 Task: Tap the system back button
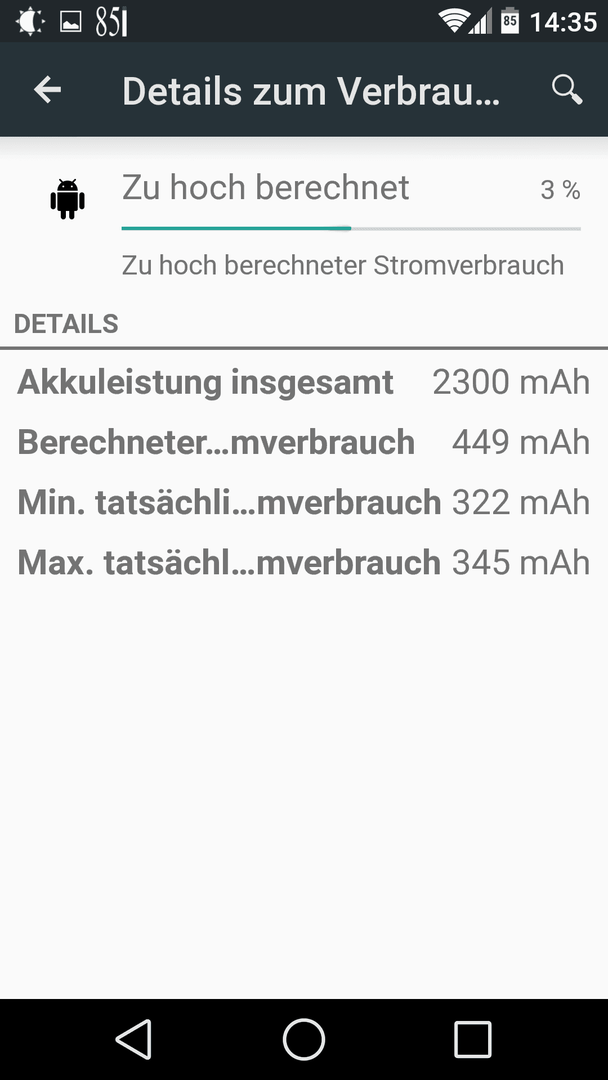134,1039
